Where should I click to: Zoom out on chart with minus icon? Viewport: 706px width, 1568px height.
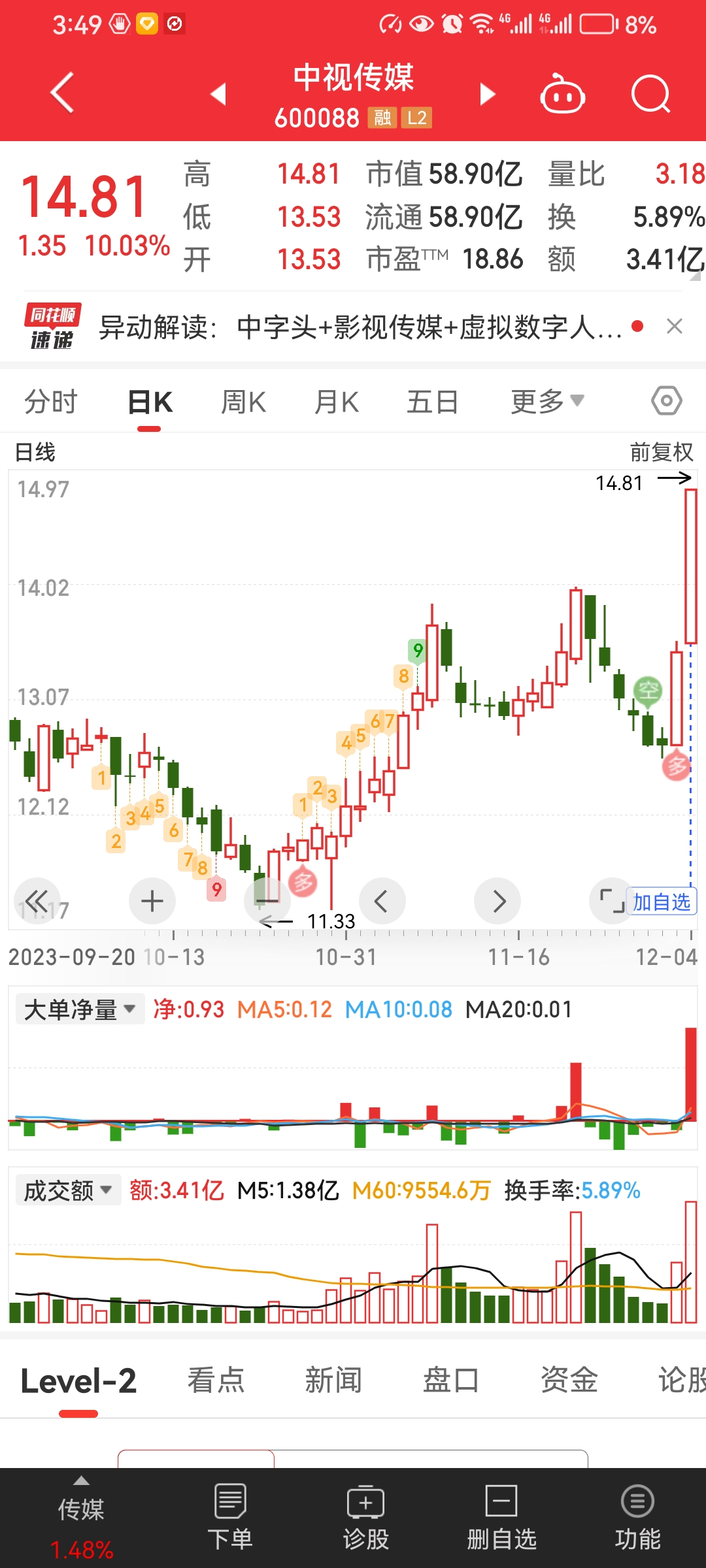tap(267, 900)
